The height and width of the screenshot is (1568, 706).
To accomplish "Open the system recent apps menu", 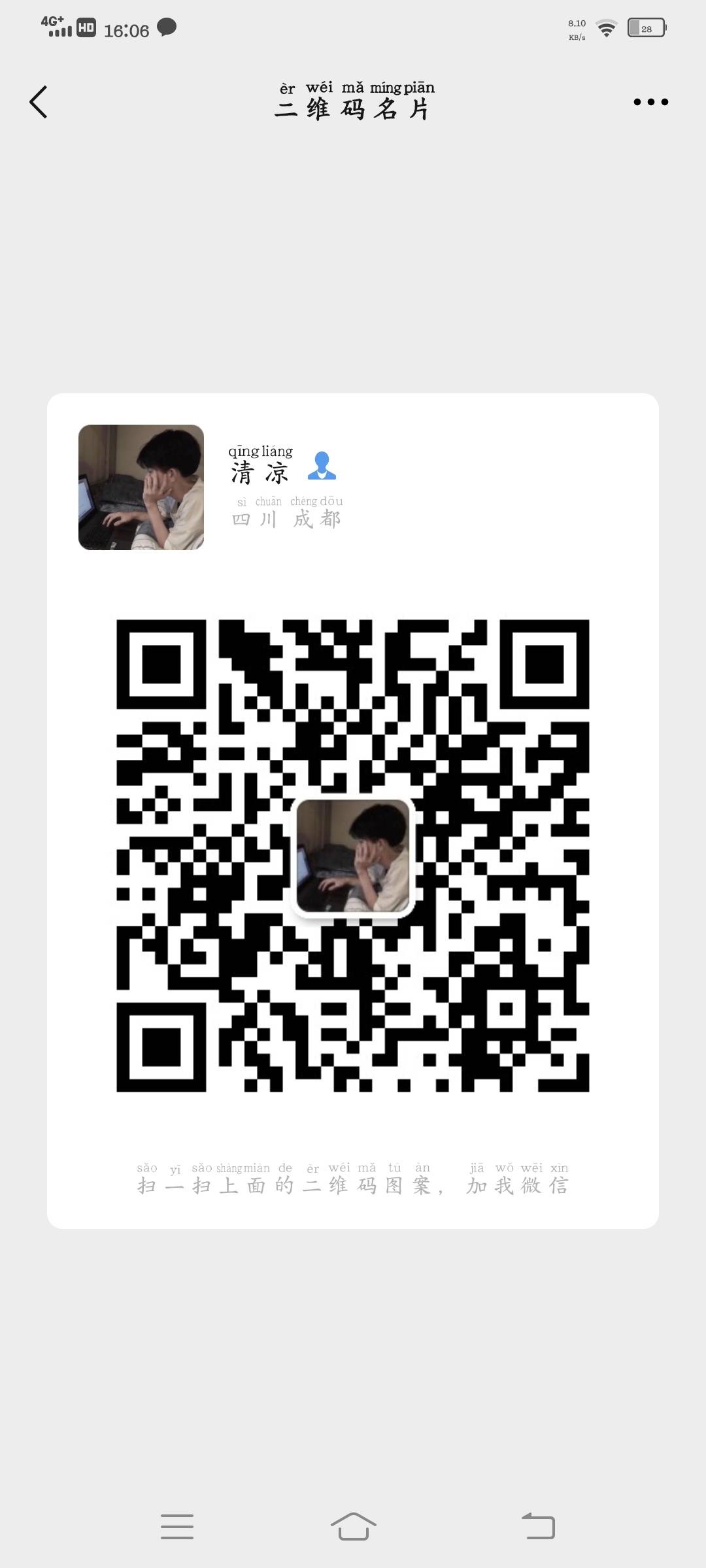I will (x=177, y=1527).
